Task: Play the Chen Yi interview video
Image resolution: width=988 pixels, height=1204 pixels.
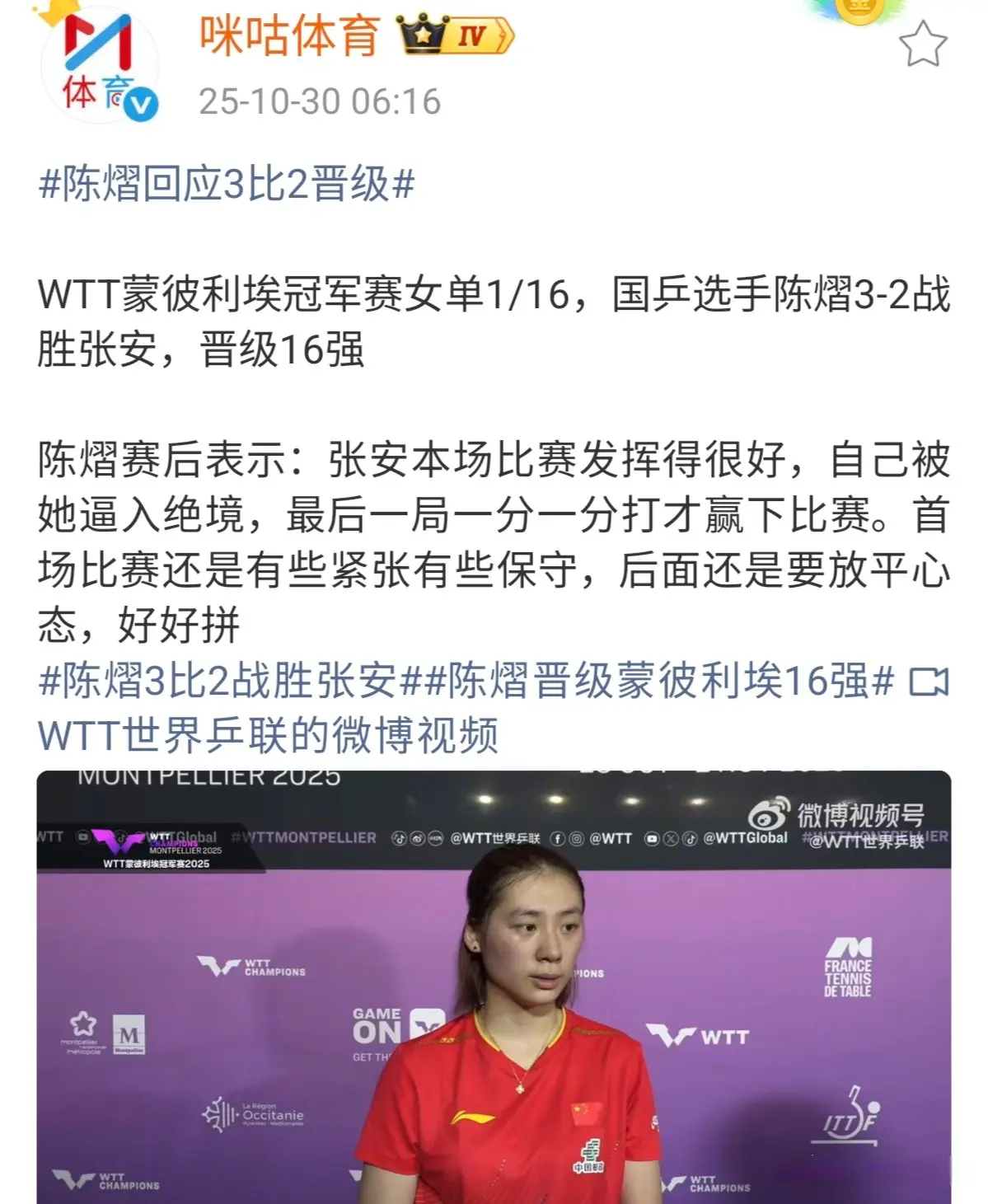Action: pyautogui.click(x=493, y=987)
